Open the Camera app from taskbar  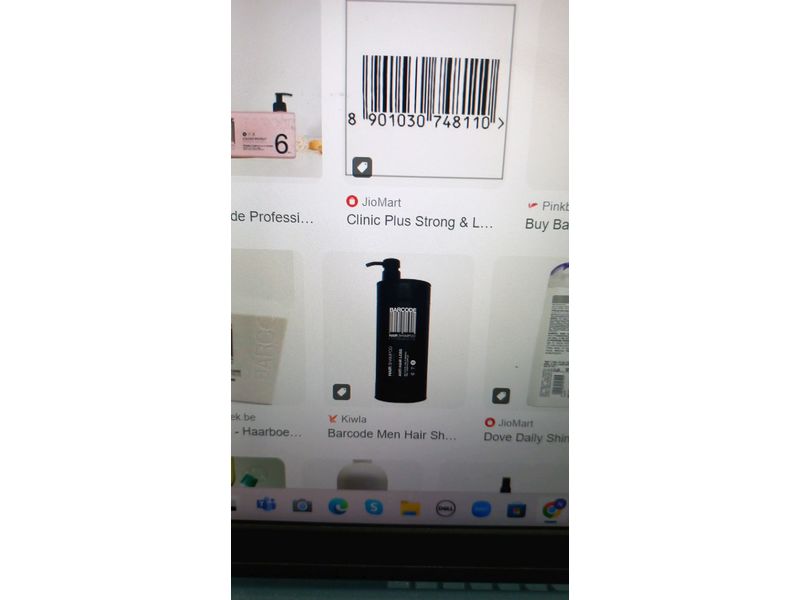pos(302,506)
